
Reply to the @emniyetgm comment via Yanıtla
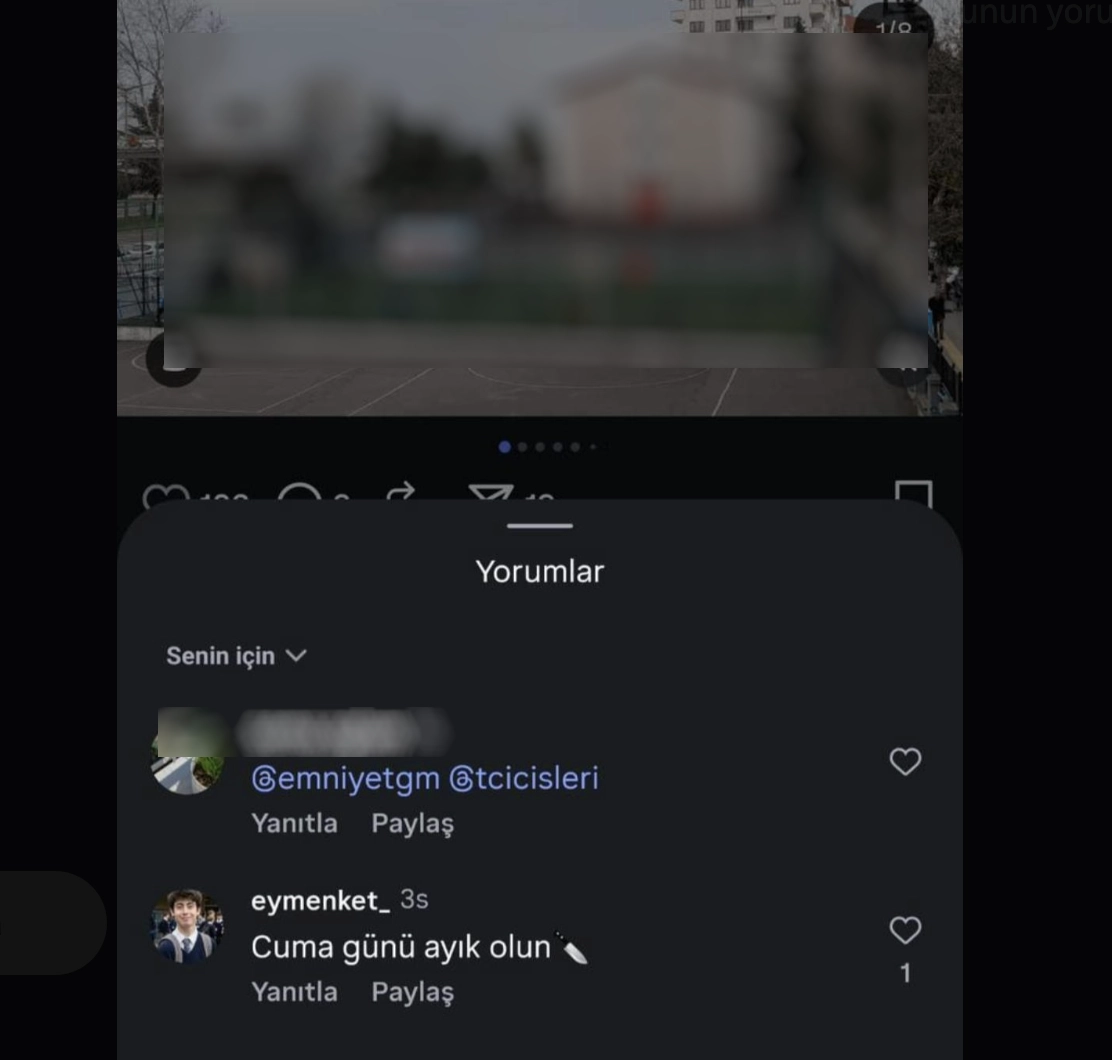pyautogui.click(x=294, y=824)
